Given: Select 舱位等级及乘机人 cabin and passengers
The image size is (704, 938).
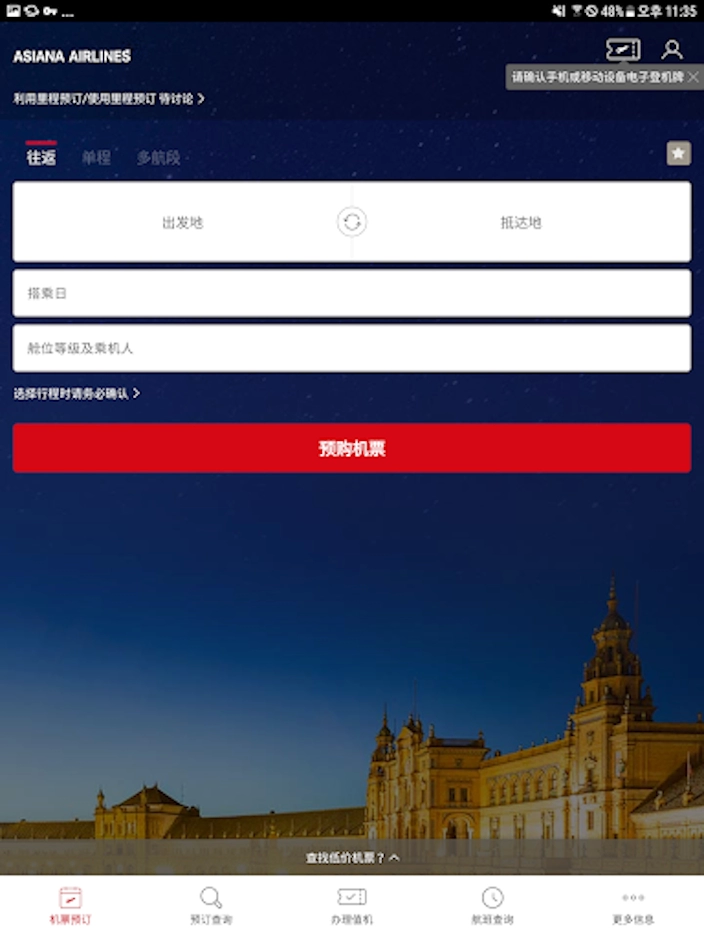Looking at the screenshot, I should [x=351, y=348].
